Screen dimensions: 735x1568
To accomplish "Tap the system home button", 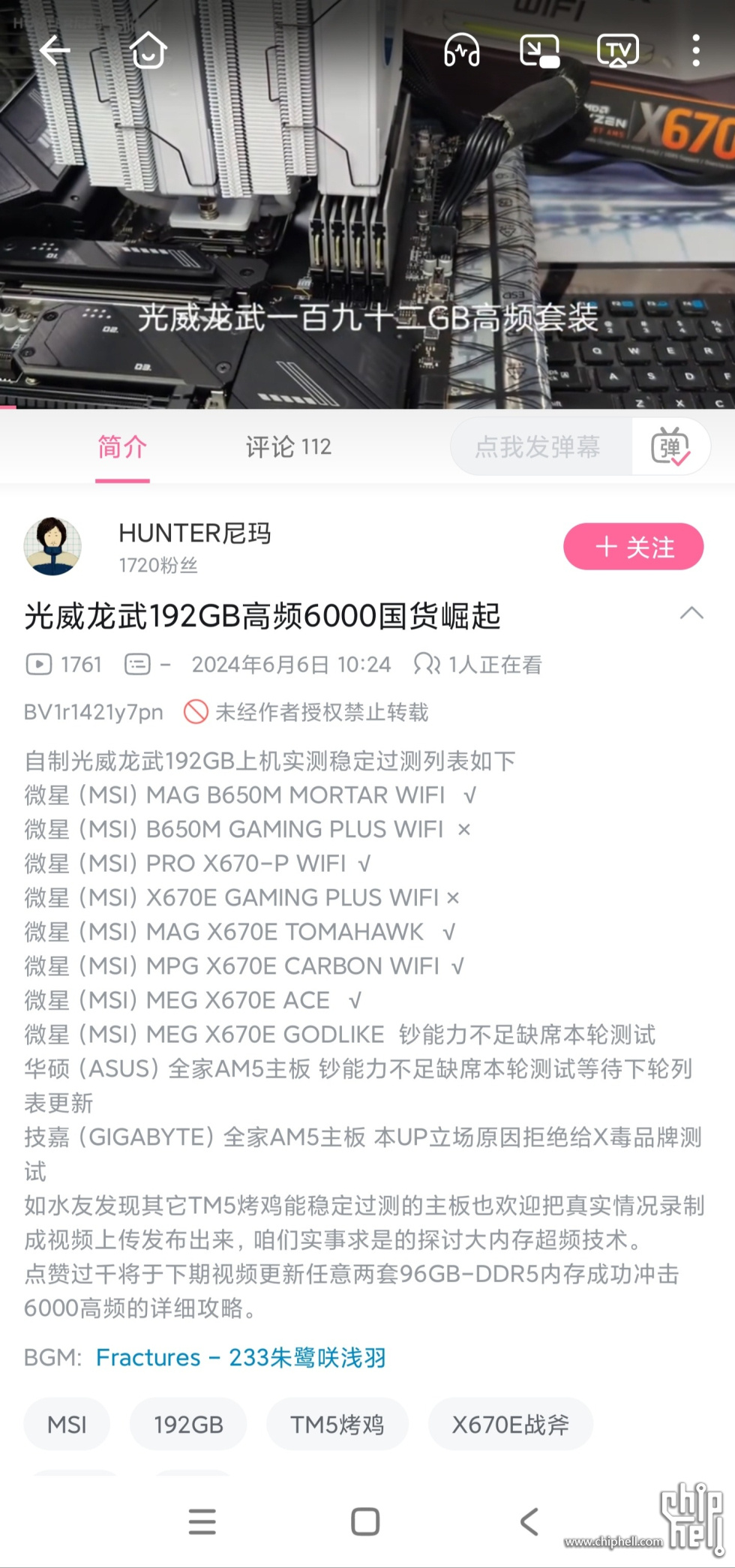I will click(x=365, y=1521).
